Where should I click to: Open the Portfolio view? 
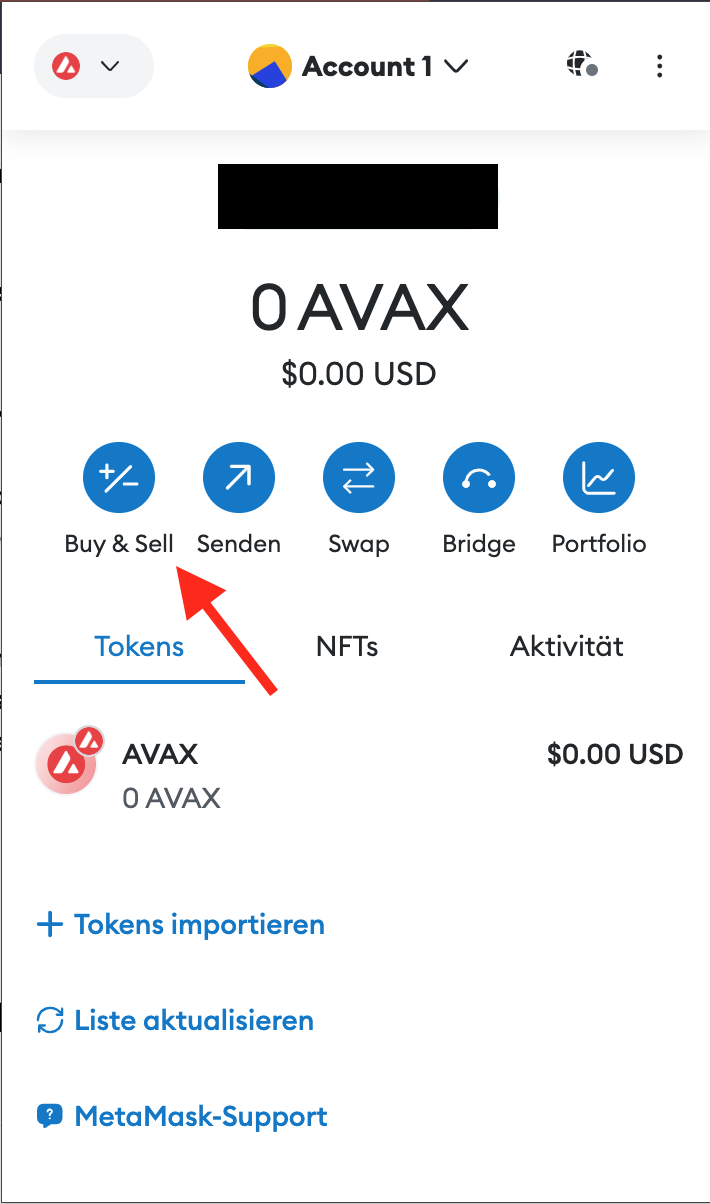pyautogui.click(x=599, y=480)
